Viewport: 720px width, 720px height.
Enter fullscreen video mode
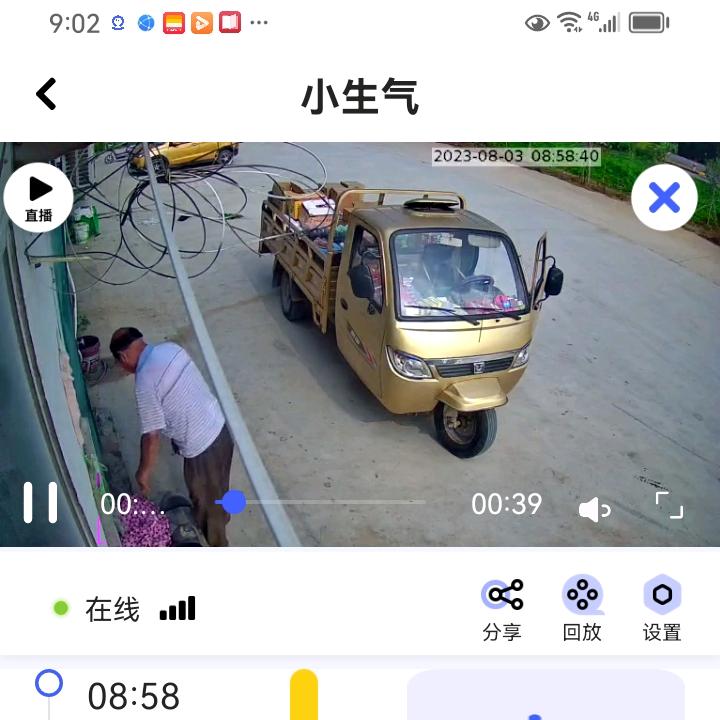(669, 505)
